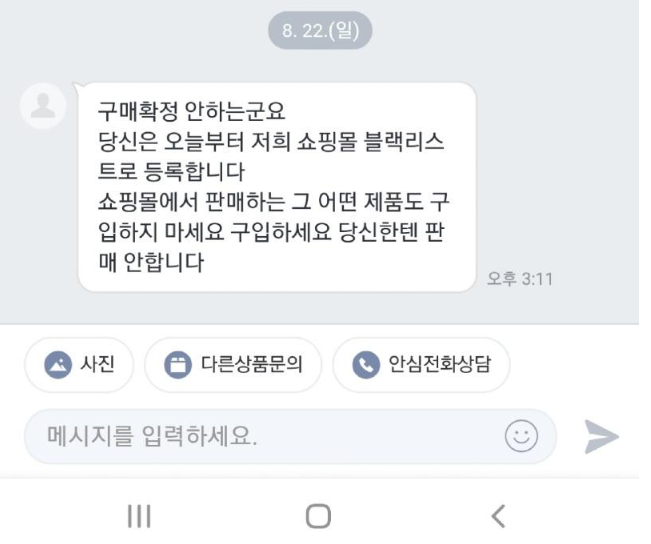Select the 다른상품문의 chip
Image resolution: width=651 pixels, height=544 pixels.
233,362
